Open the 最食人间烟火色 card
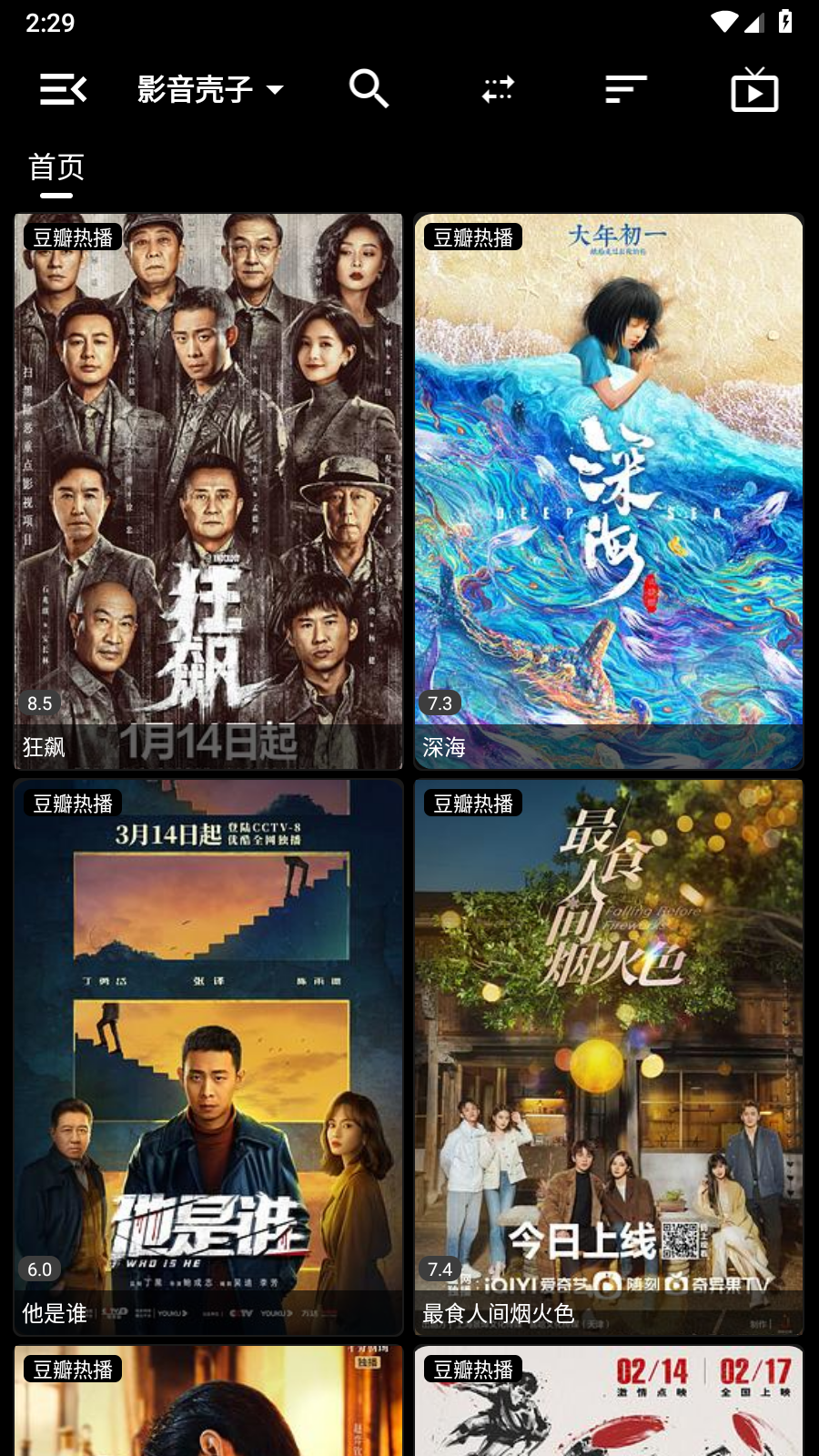The width and height of the screenshot is (819, 1456). [x=609, y=1056]
